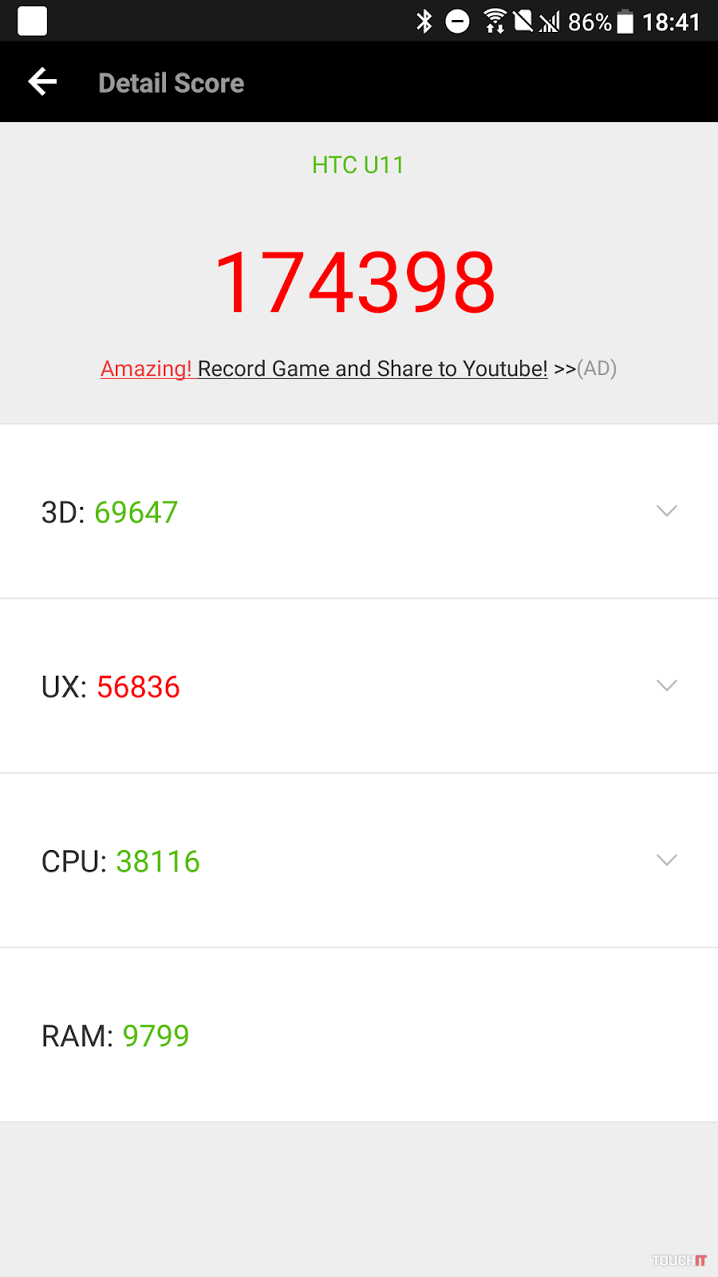
Task: Expand the 3D score details
Action: click(x=666, y=511)
